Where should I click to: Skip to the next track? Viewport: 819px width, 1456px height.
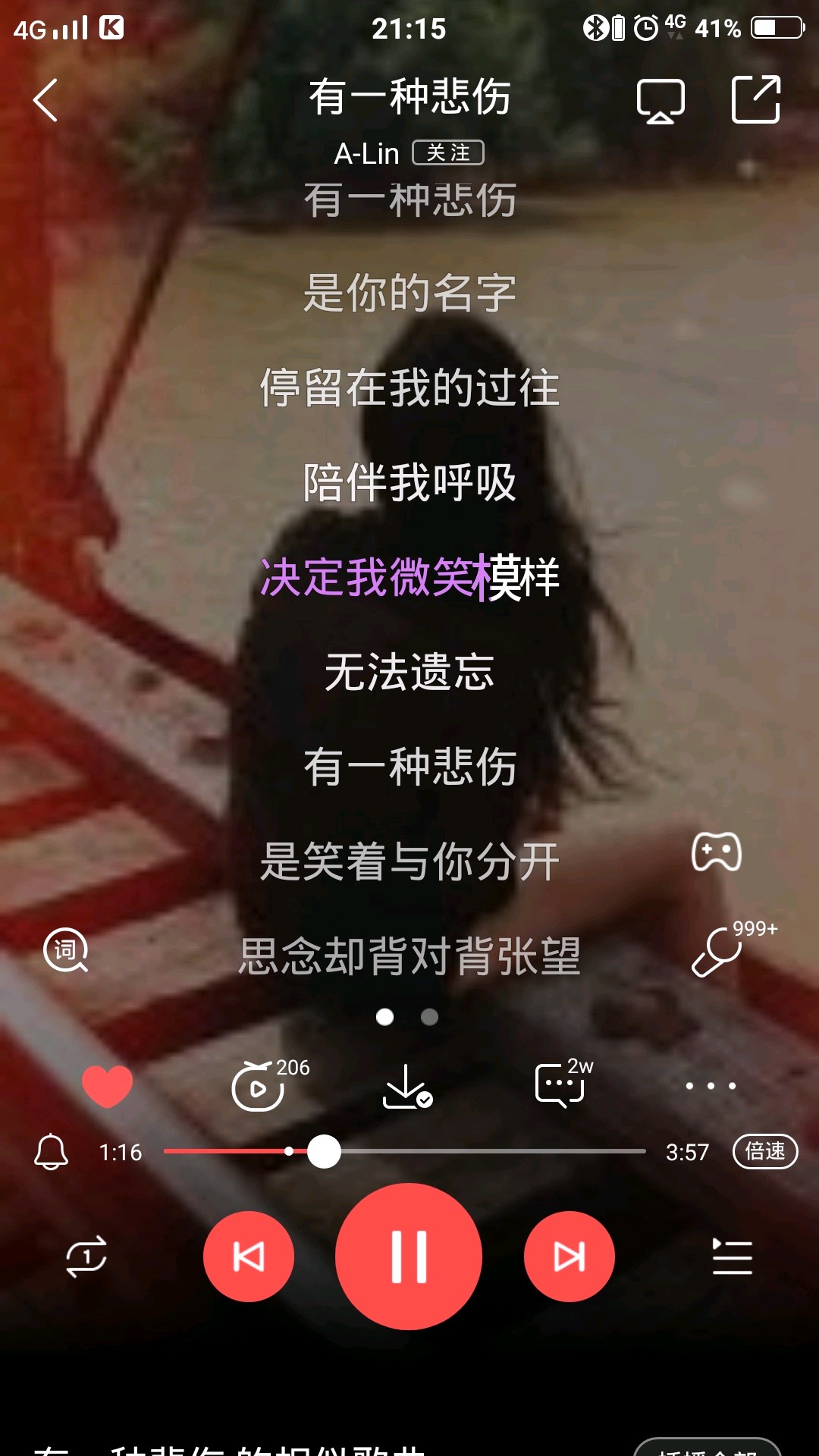point(570,1257)
